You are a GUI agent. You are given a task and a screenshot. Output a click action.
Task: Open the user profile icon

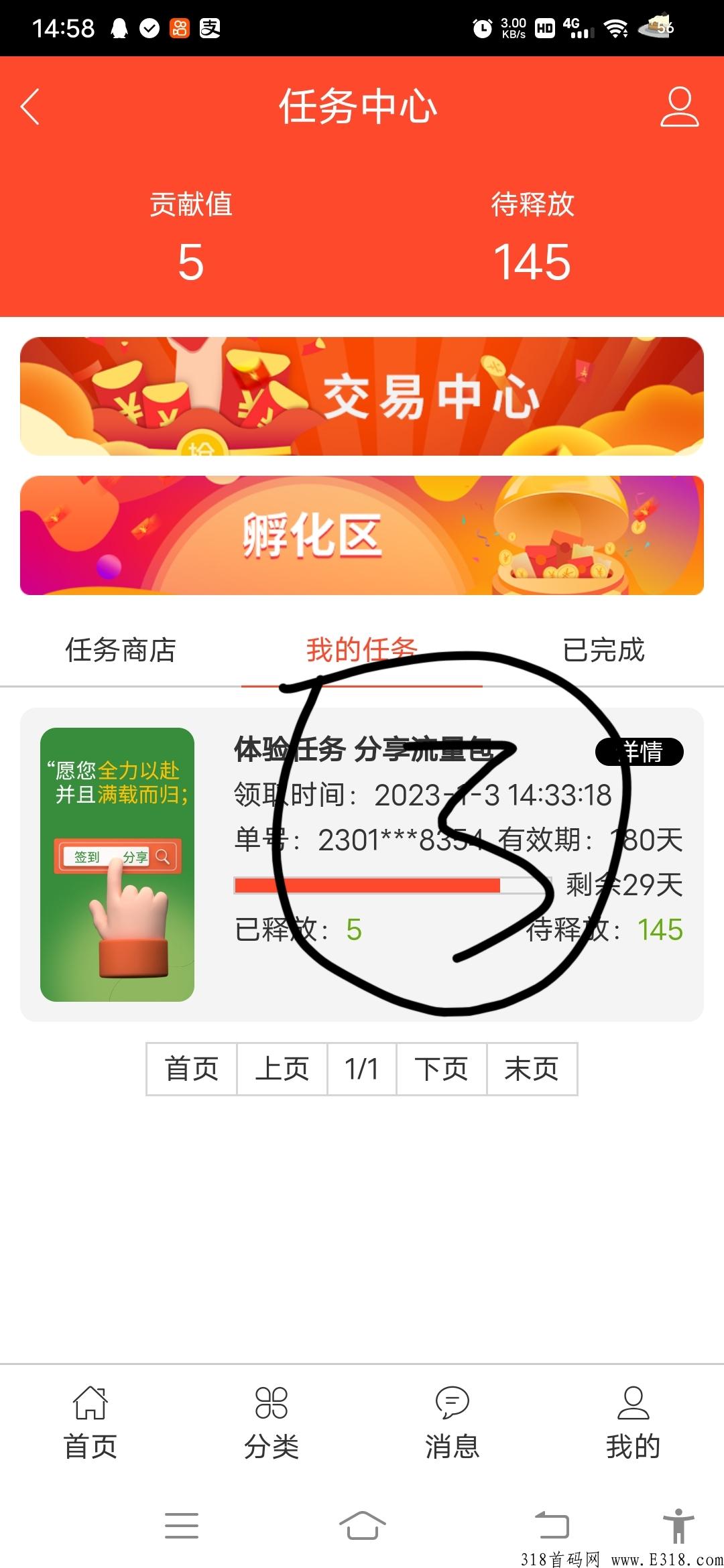point(678,107)
